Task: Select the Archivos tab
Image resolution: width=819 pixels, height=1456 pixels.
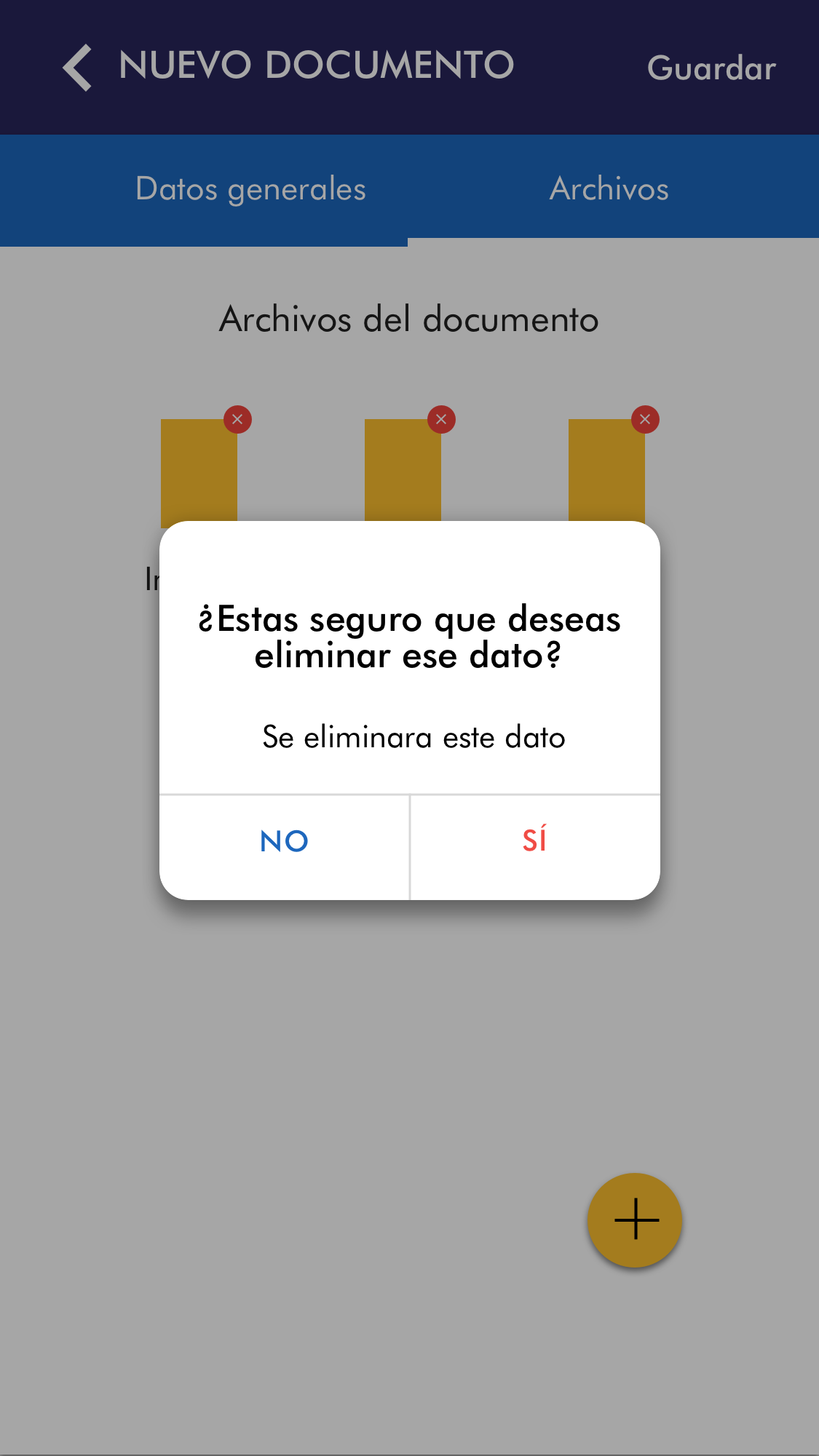Action: tap(609, 189)
